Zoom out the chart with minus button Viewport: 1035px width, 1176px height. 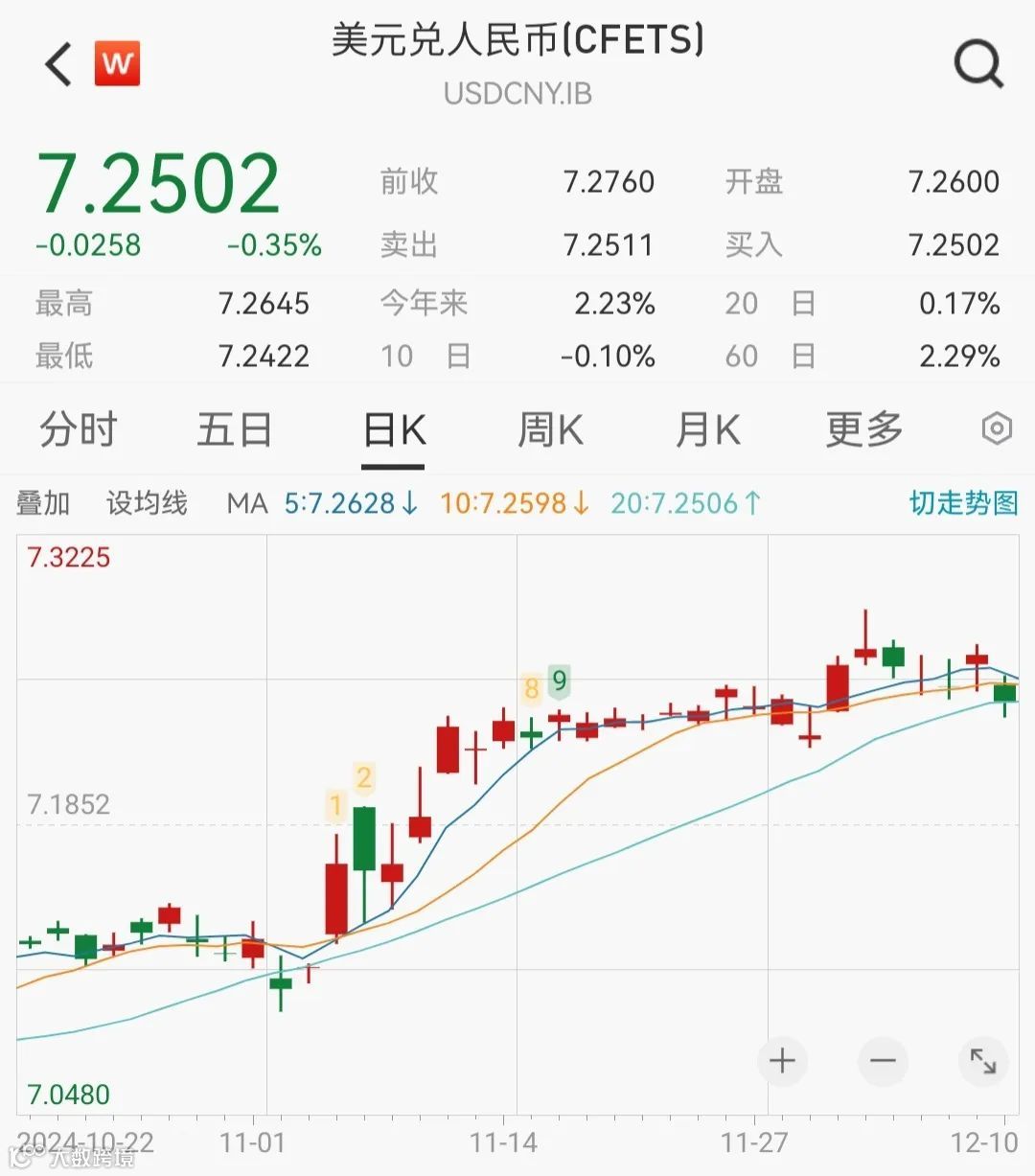[x=883, y=1061]
